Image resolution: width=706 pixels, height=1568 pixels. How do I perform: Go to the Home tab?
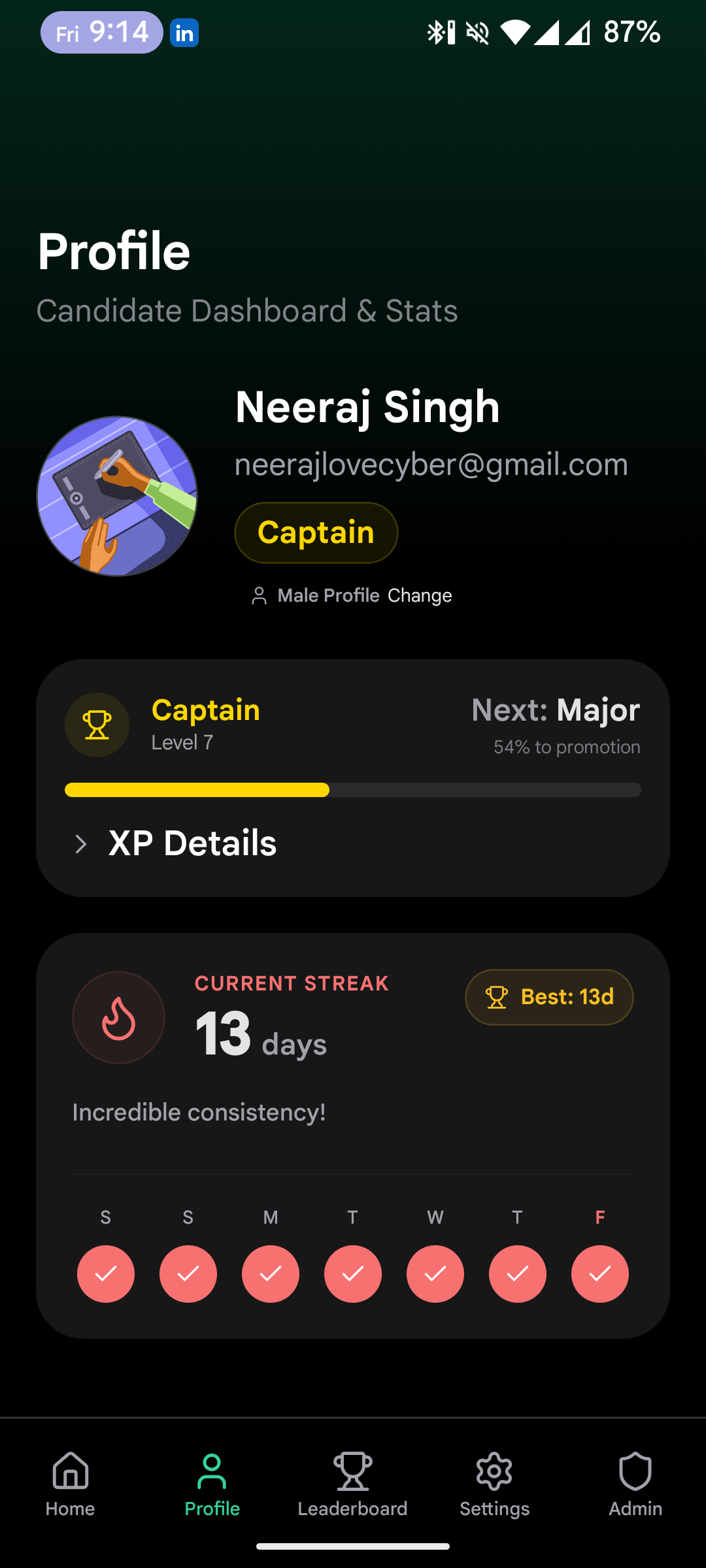70,1484
